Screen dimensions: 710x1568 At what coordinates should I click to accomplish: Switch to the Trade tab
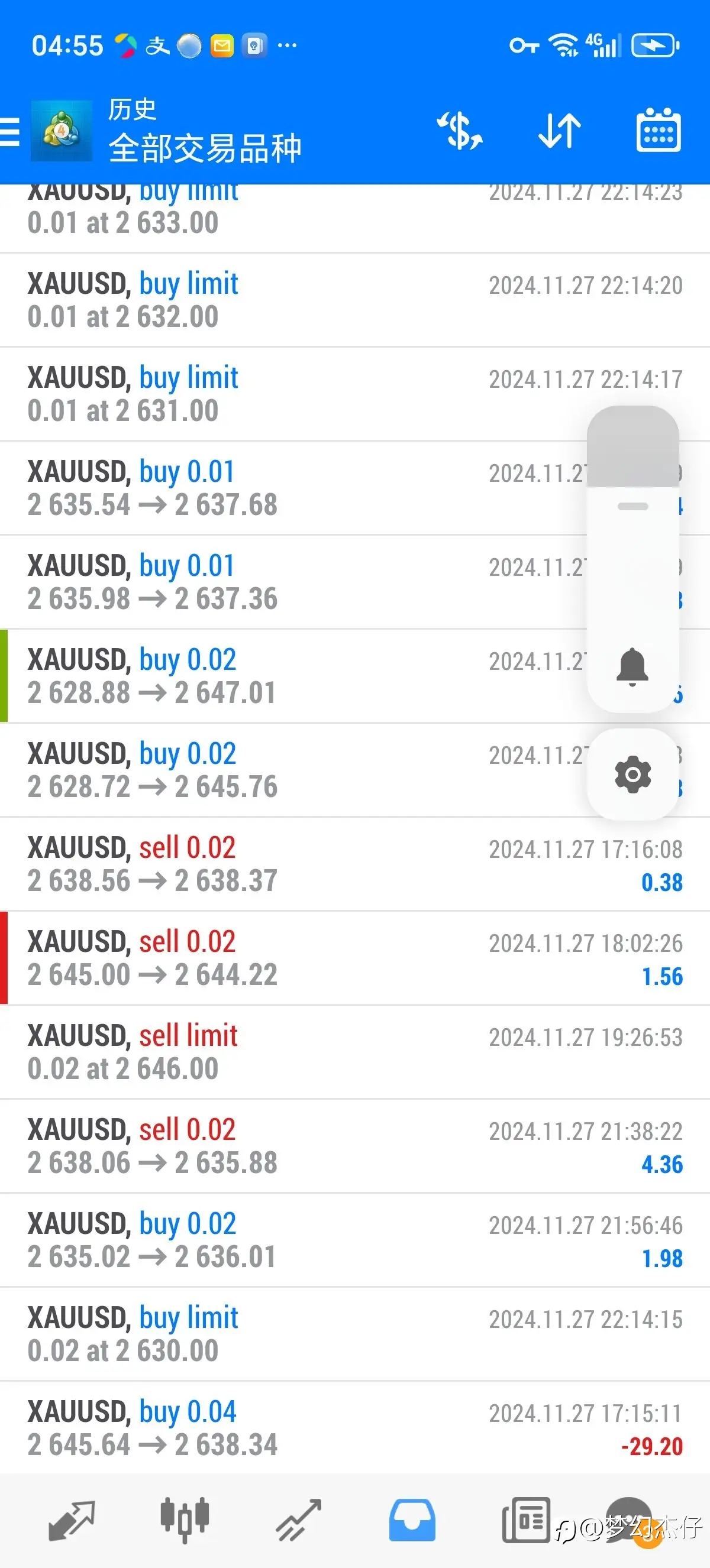tap(298, 1520)
